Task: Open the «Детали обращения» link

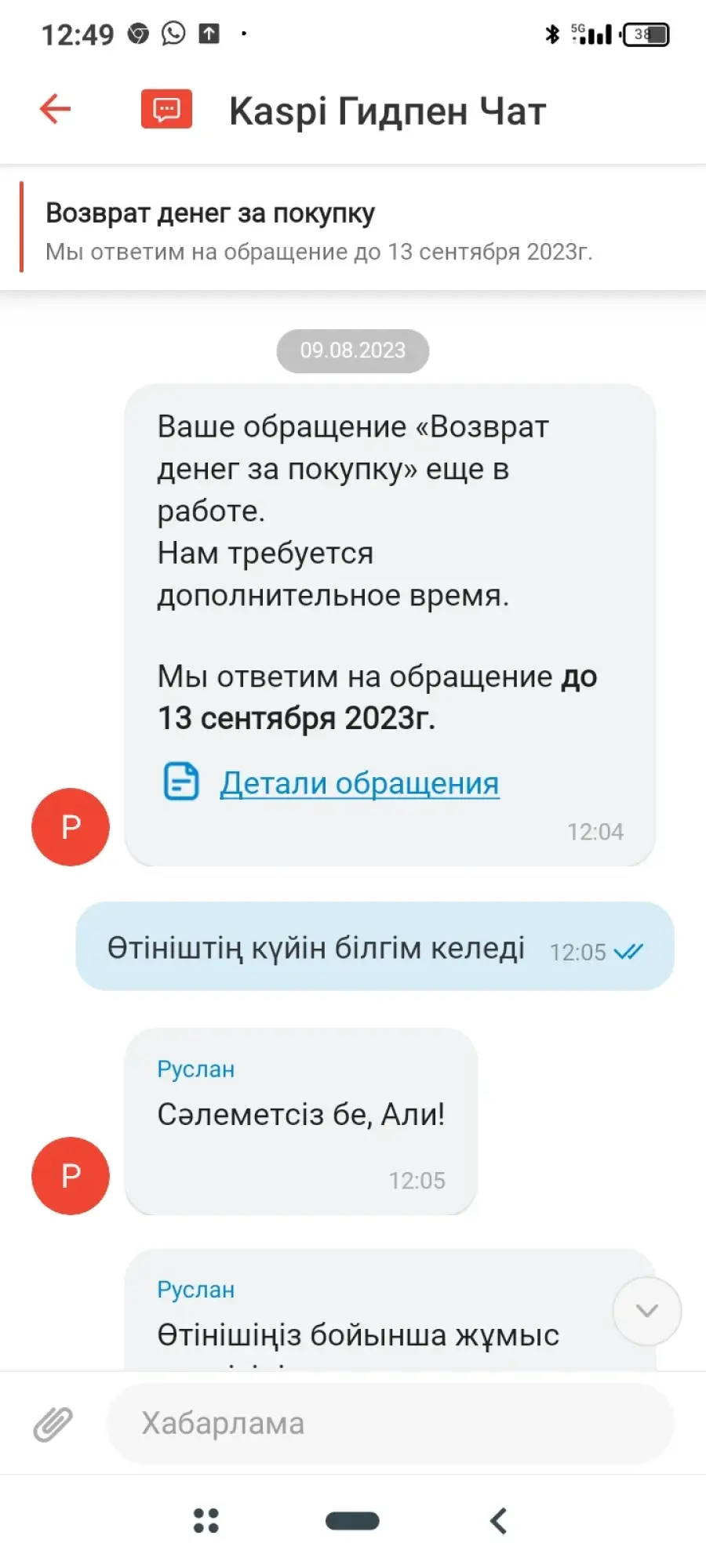Action: [x=359, y=782]
